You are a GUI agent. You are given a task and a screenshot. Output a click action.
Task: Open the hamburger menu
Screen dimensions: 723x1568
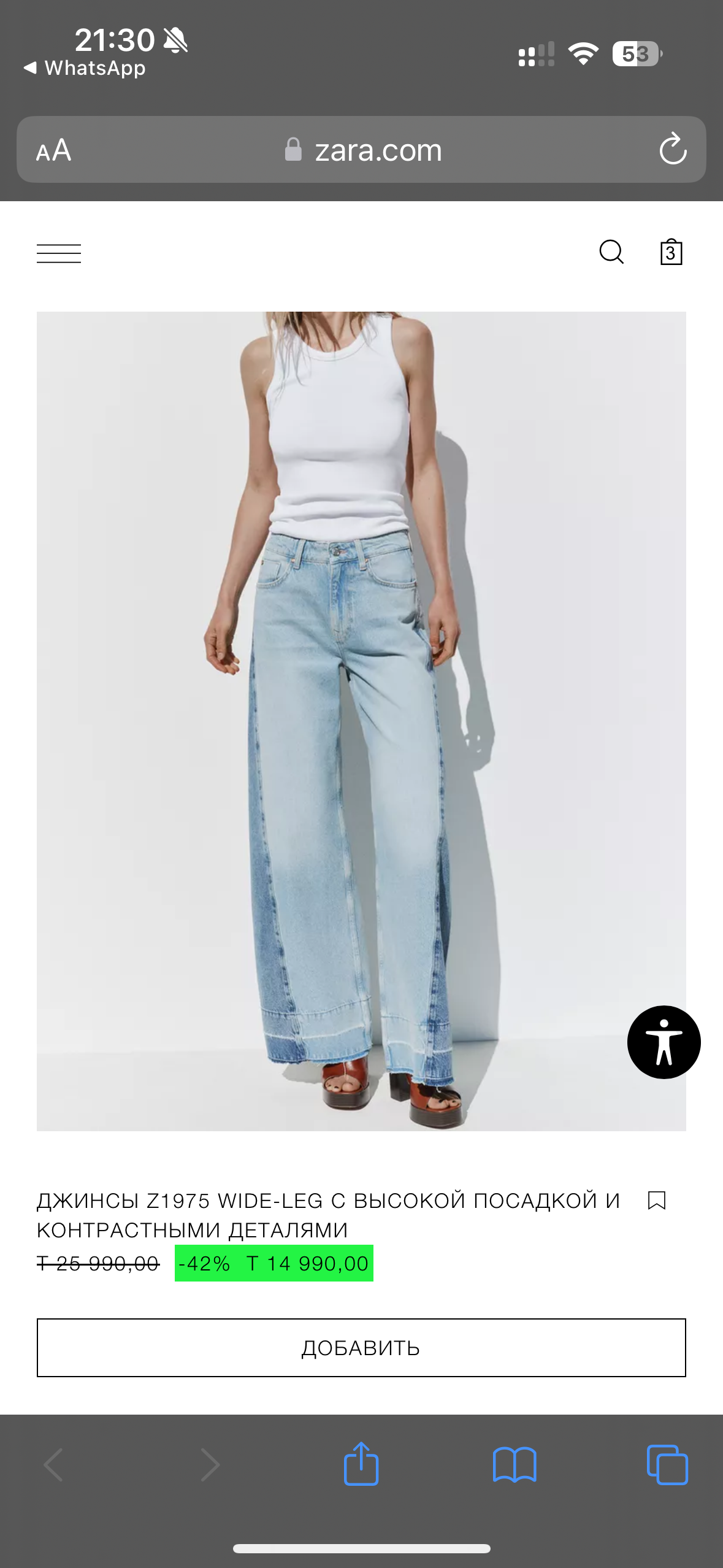[59, 253]
